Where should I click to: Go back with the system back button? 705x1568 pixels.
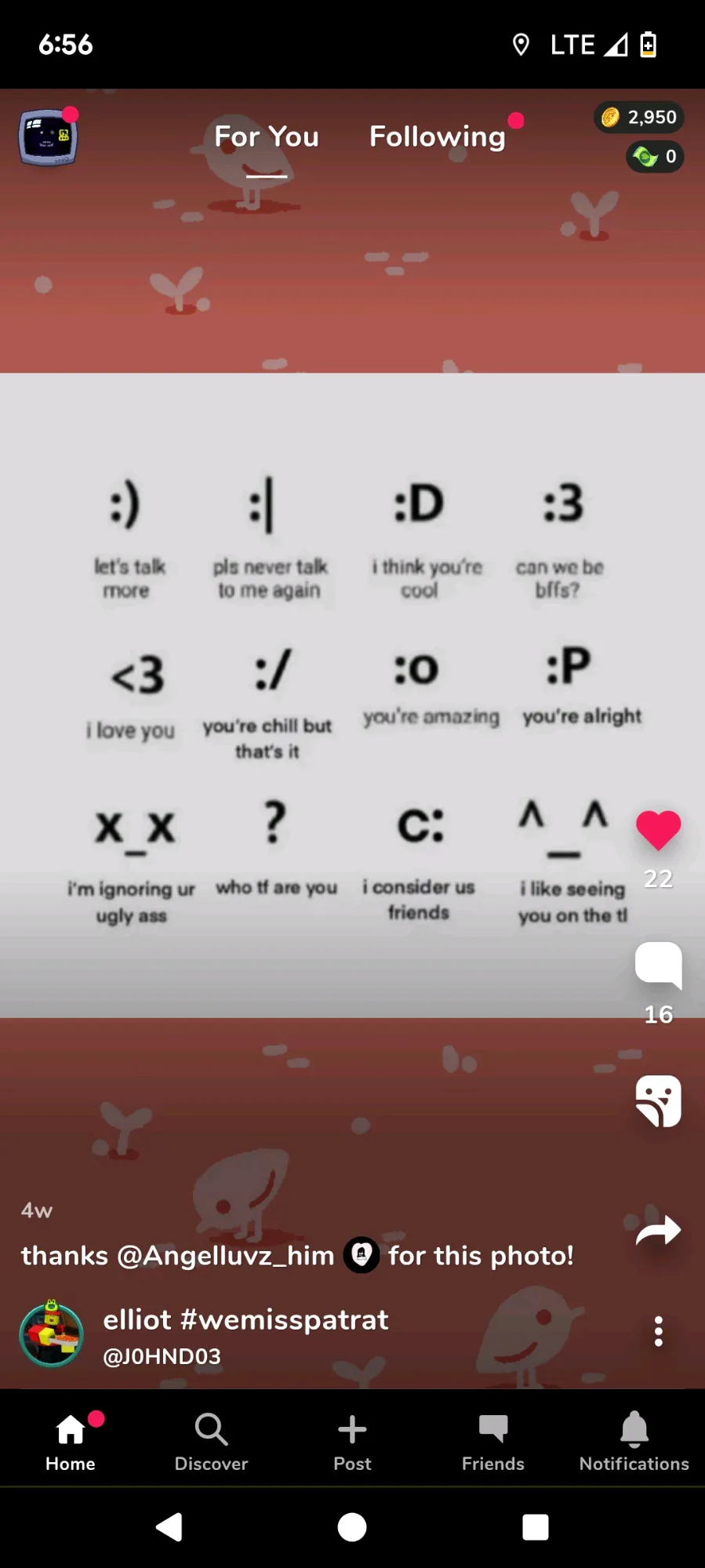coord(169,1527)
